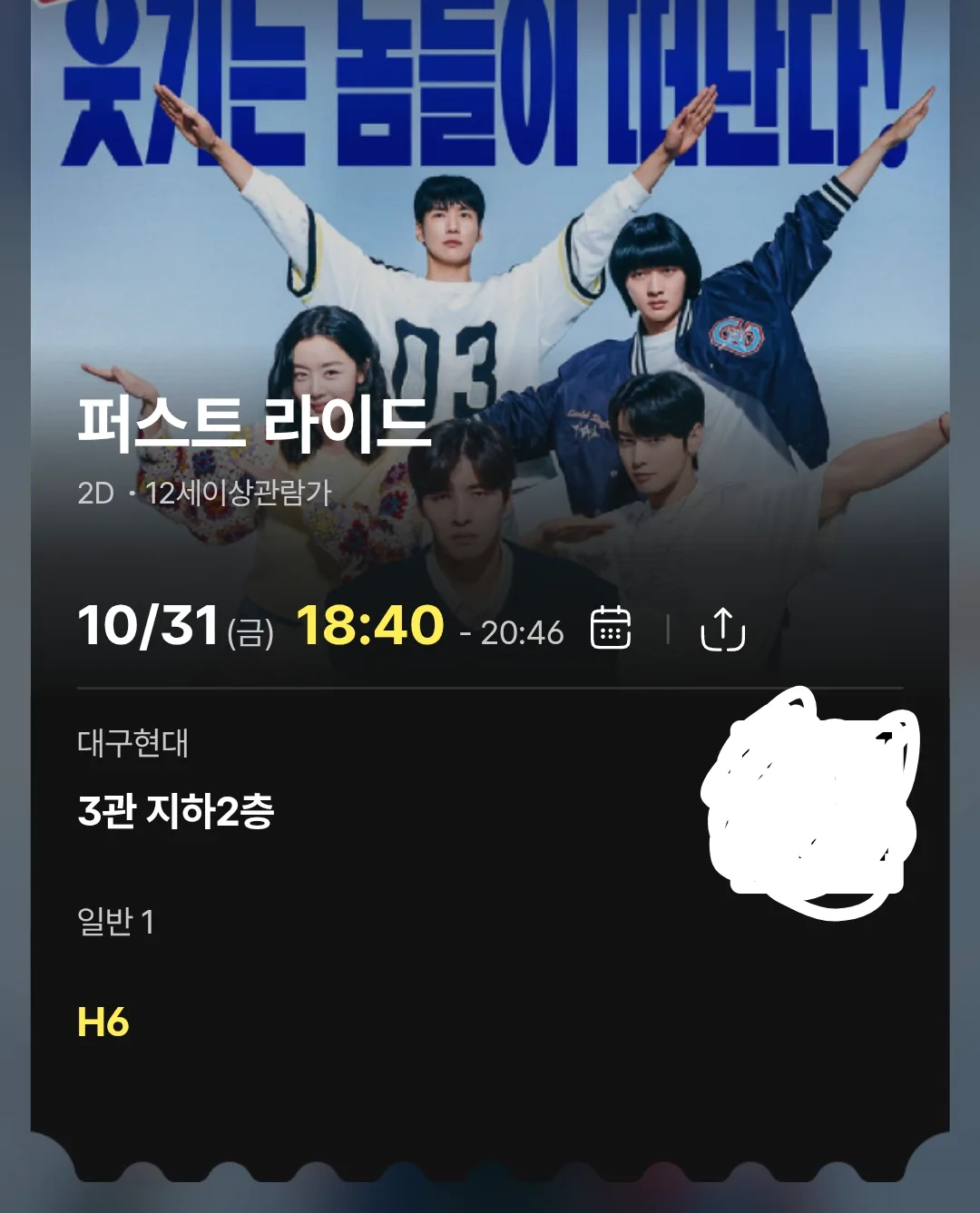Add the 10/31 showtime to calendar
Image resolution: width=980 pixels, height=1213 pixels.
[x=611, y=628]
